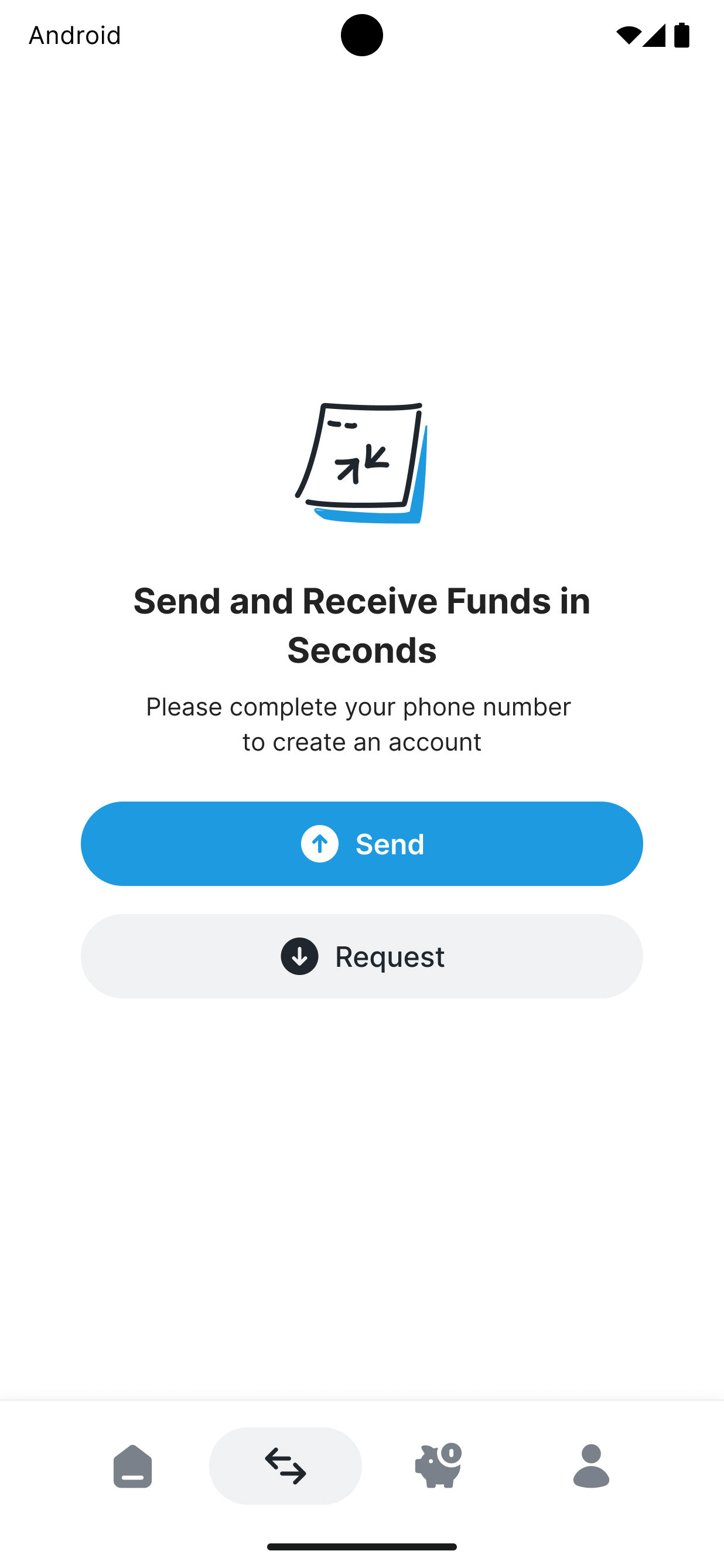Switch to the Home tab
Image resolution: width=724 pixels, height=1568 pixels.
132,1465
